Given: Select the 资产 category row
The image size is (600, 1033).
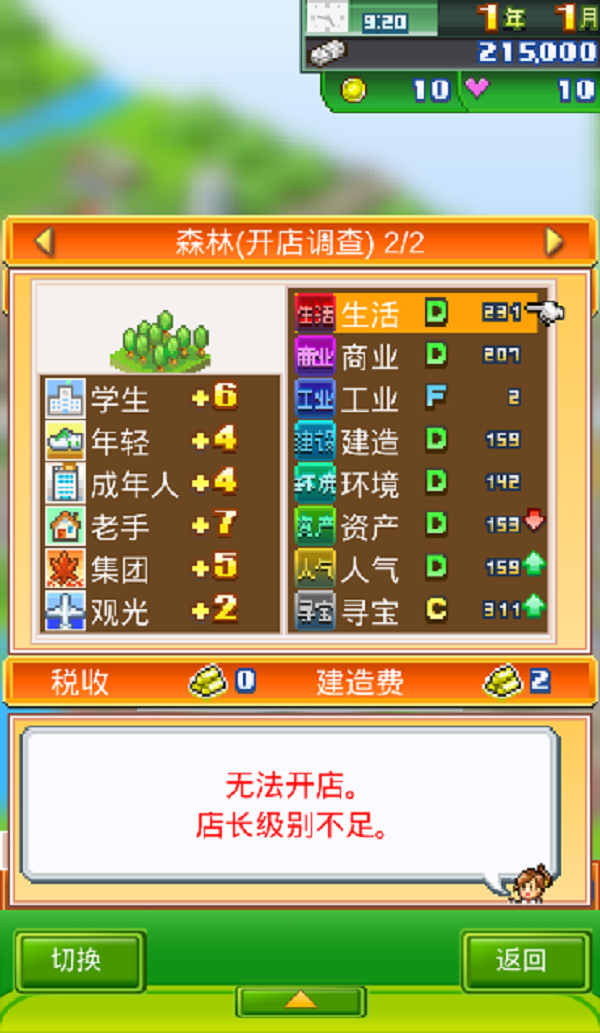Looking at the screenshot, I should [x=420, y=526].
